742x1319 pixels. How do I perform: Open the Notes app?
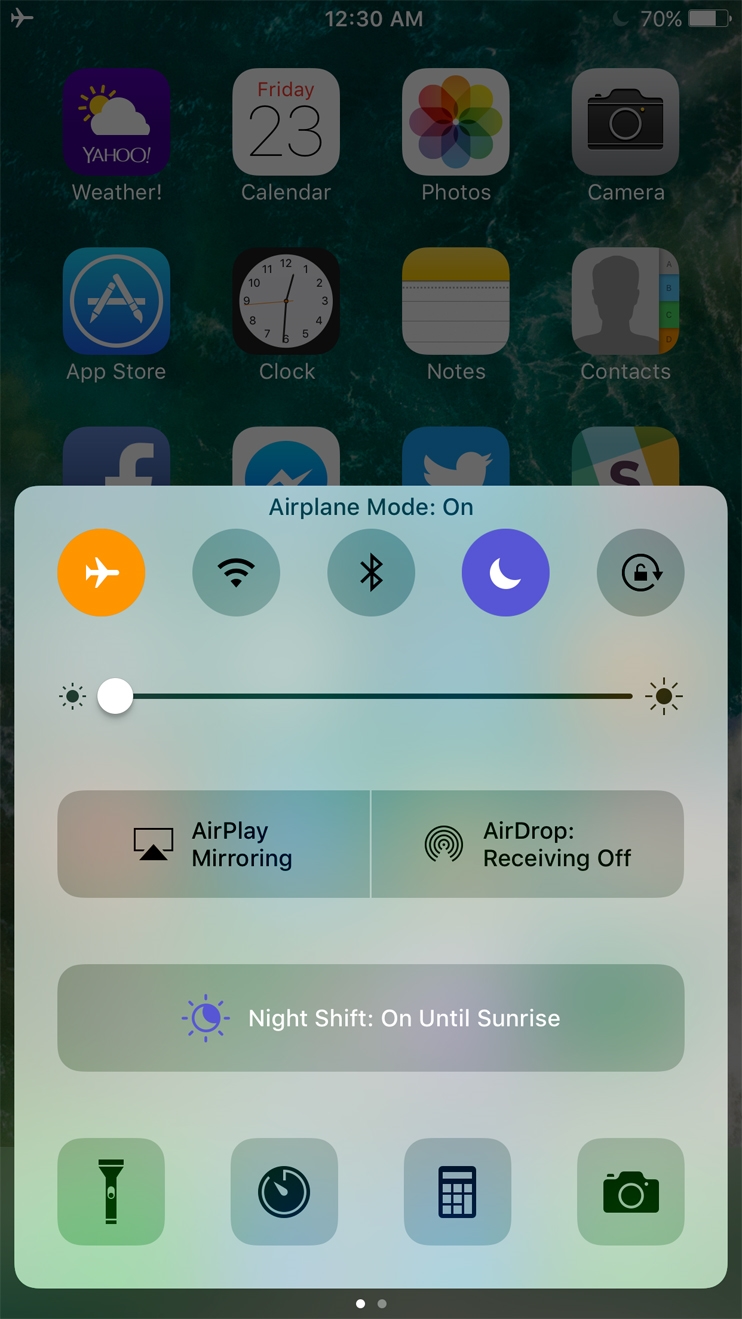[x=456, y=301]
